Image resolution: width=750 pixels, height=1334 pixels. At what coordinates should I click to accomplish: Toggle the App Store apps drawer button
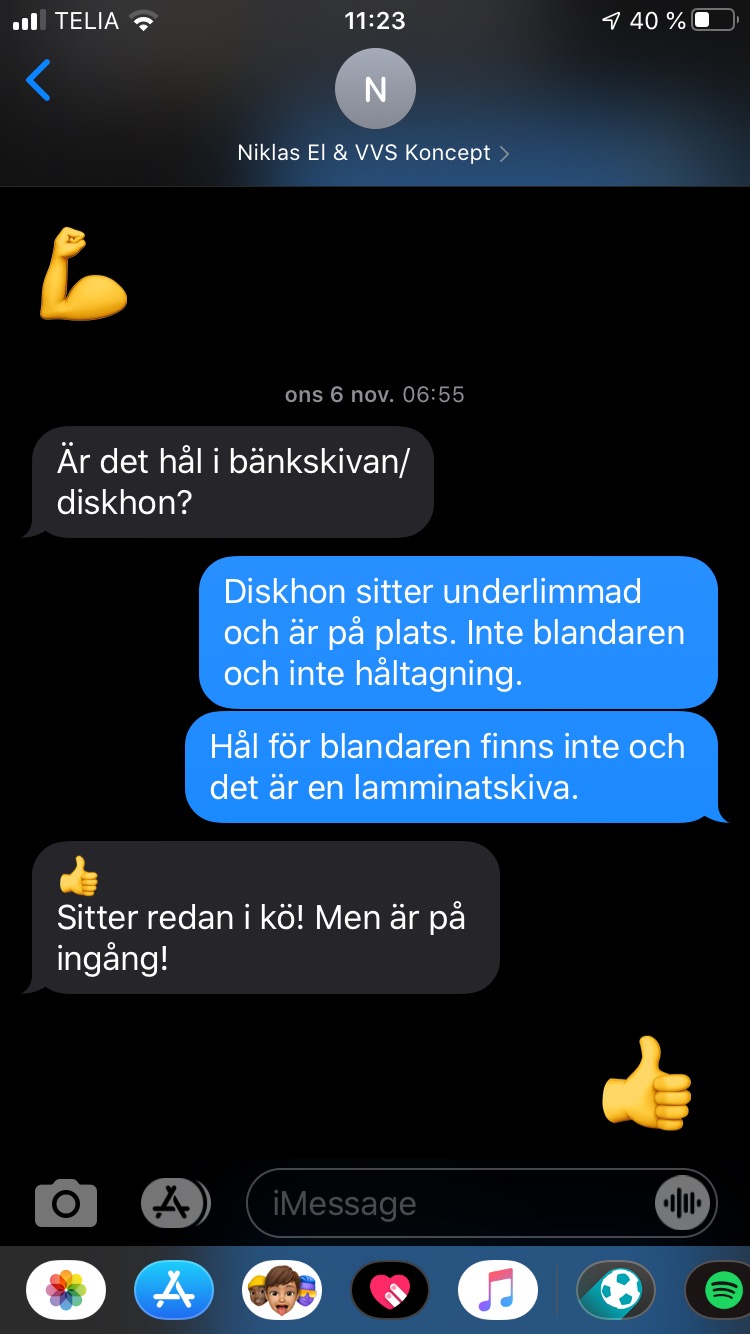click(x=174, y=1203)
